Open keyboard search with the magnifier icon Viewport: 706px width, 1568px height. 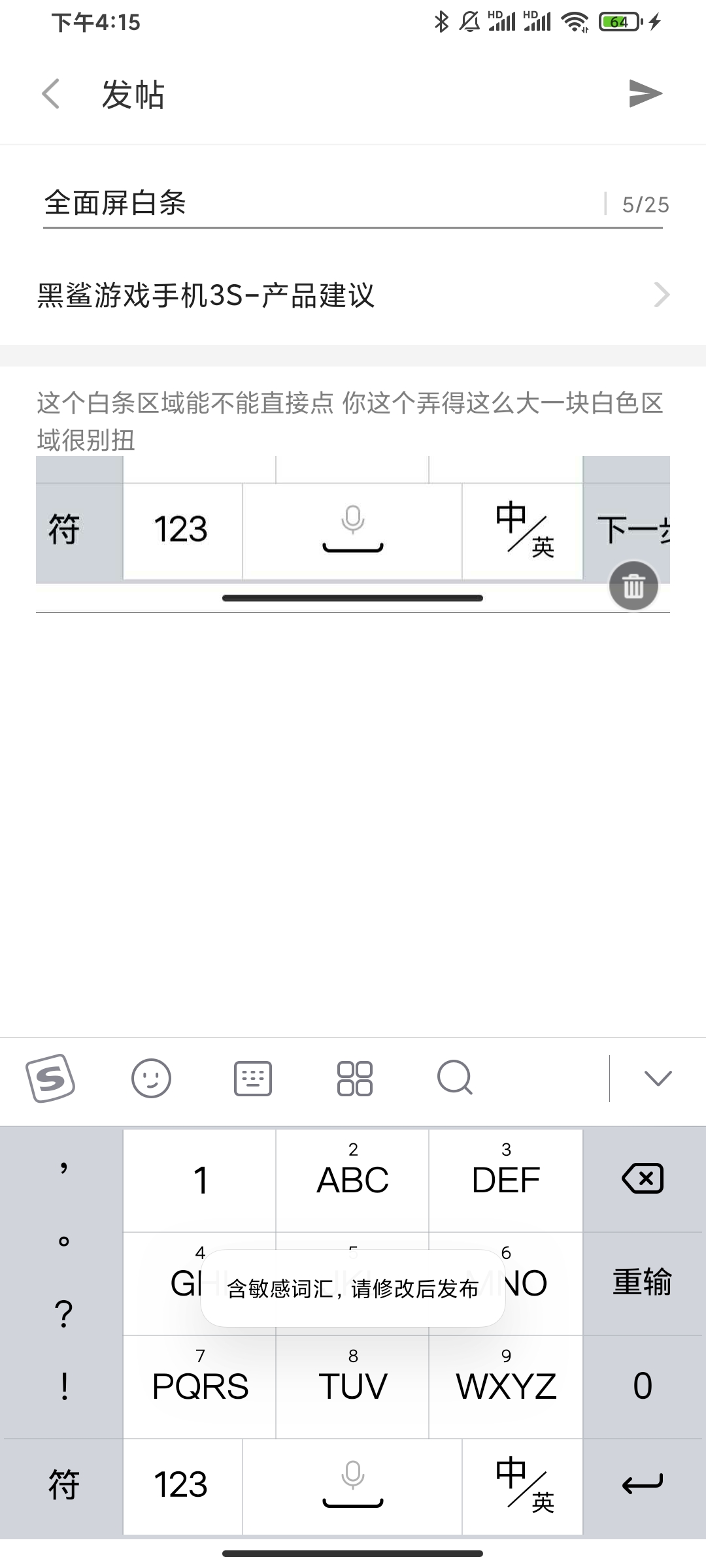point(455,1078)
